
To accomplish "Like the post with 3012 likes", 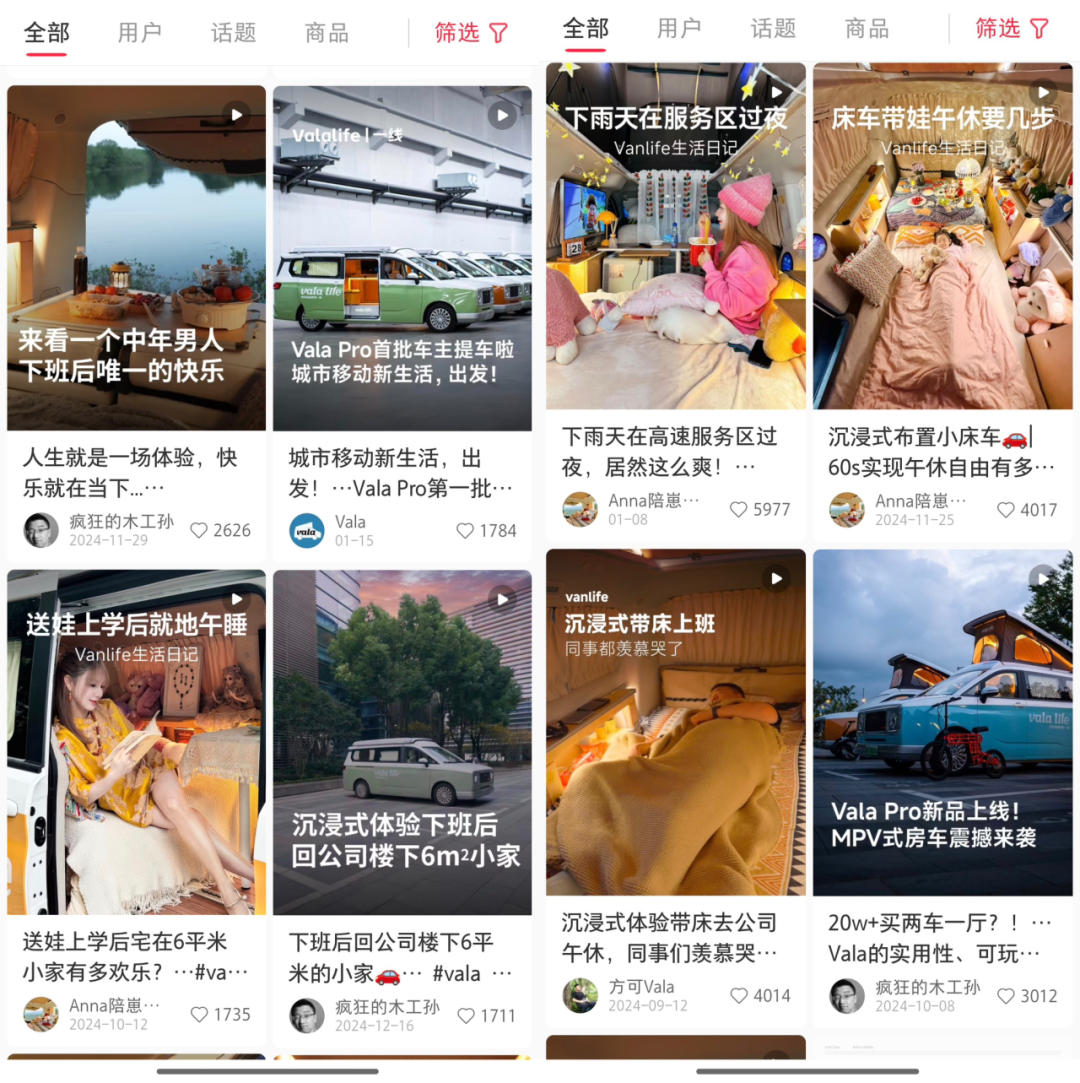I will pos(1006,996).
